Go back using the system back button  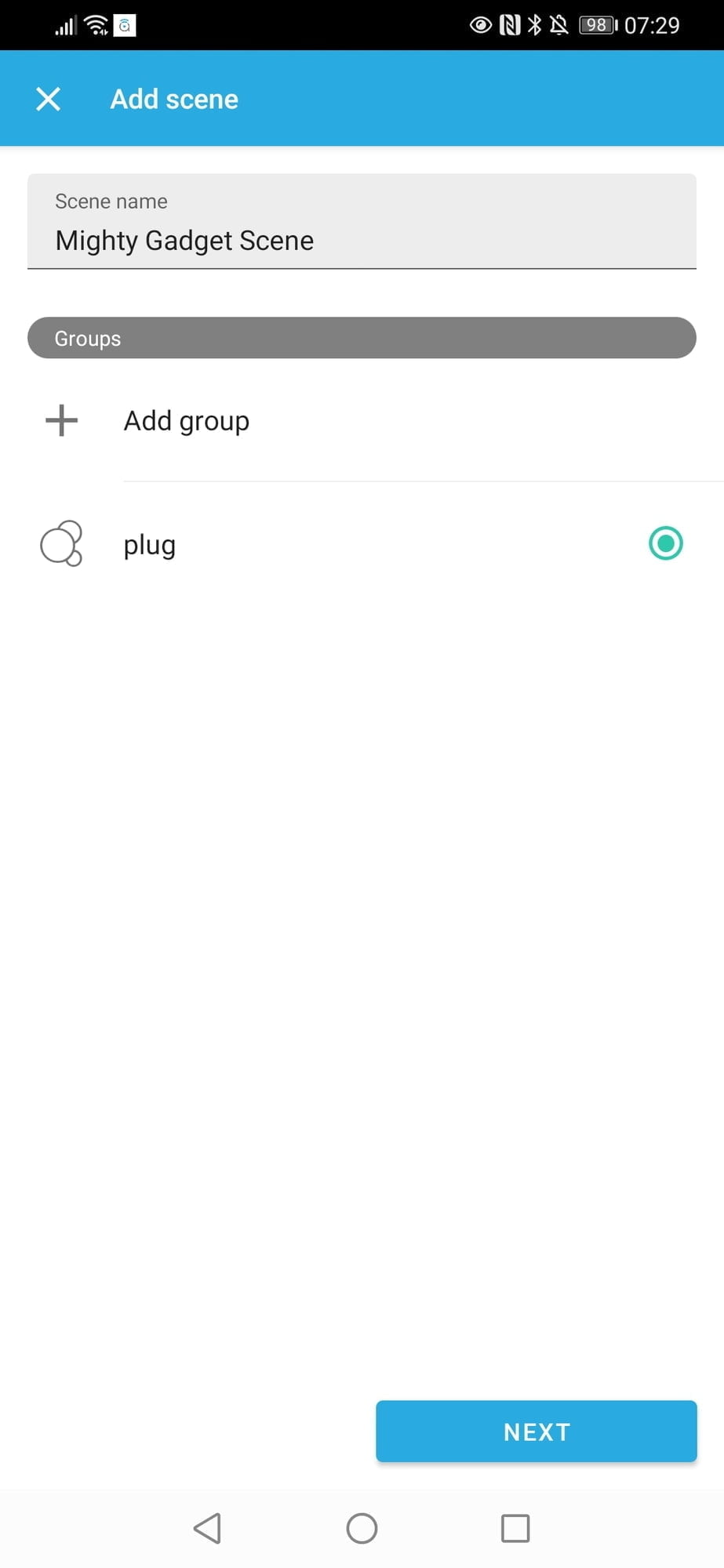tap(208, 1528)
